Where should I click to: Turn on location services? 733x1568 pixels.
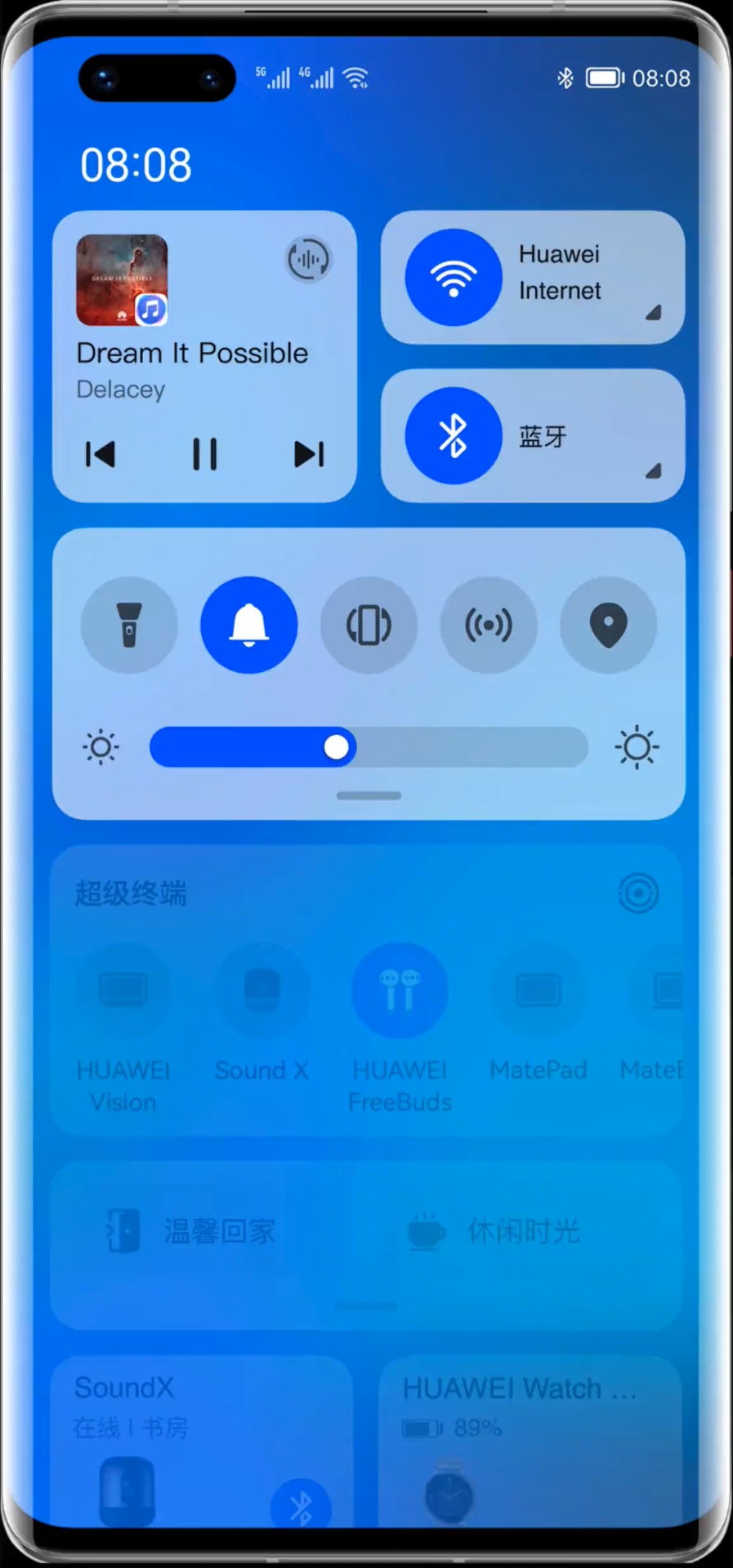pos(608,625)
